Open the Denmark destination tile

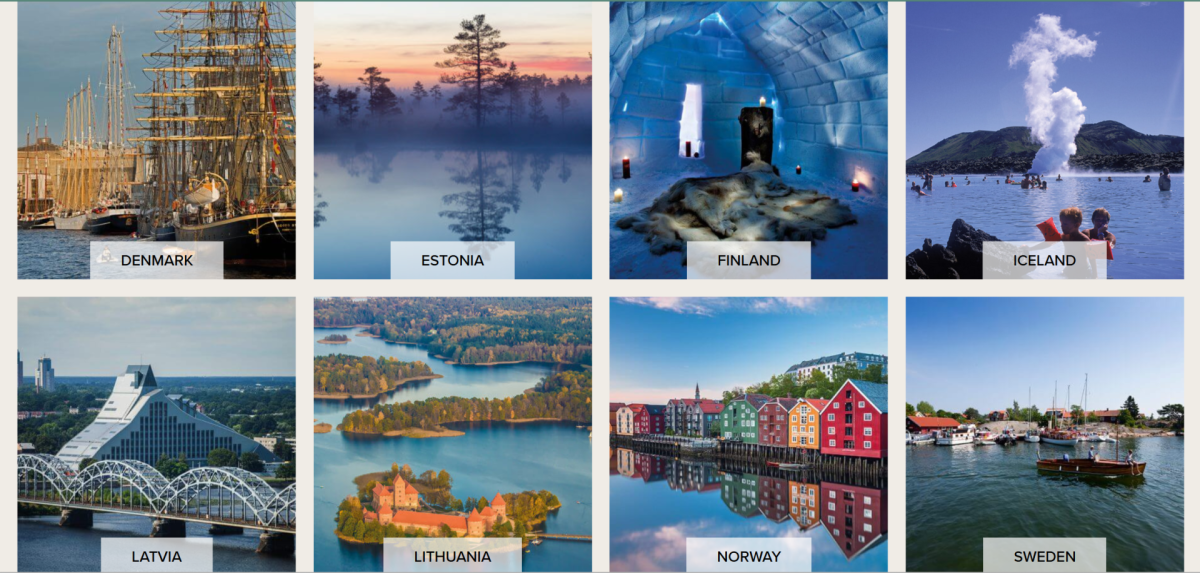[156, 140]
